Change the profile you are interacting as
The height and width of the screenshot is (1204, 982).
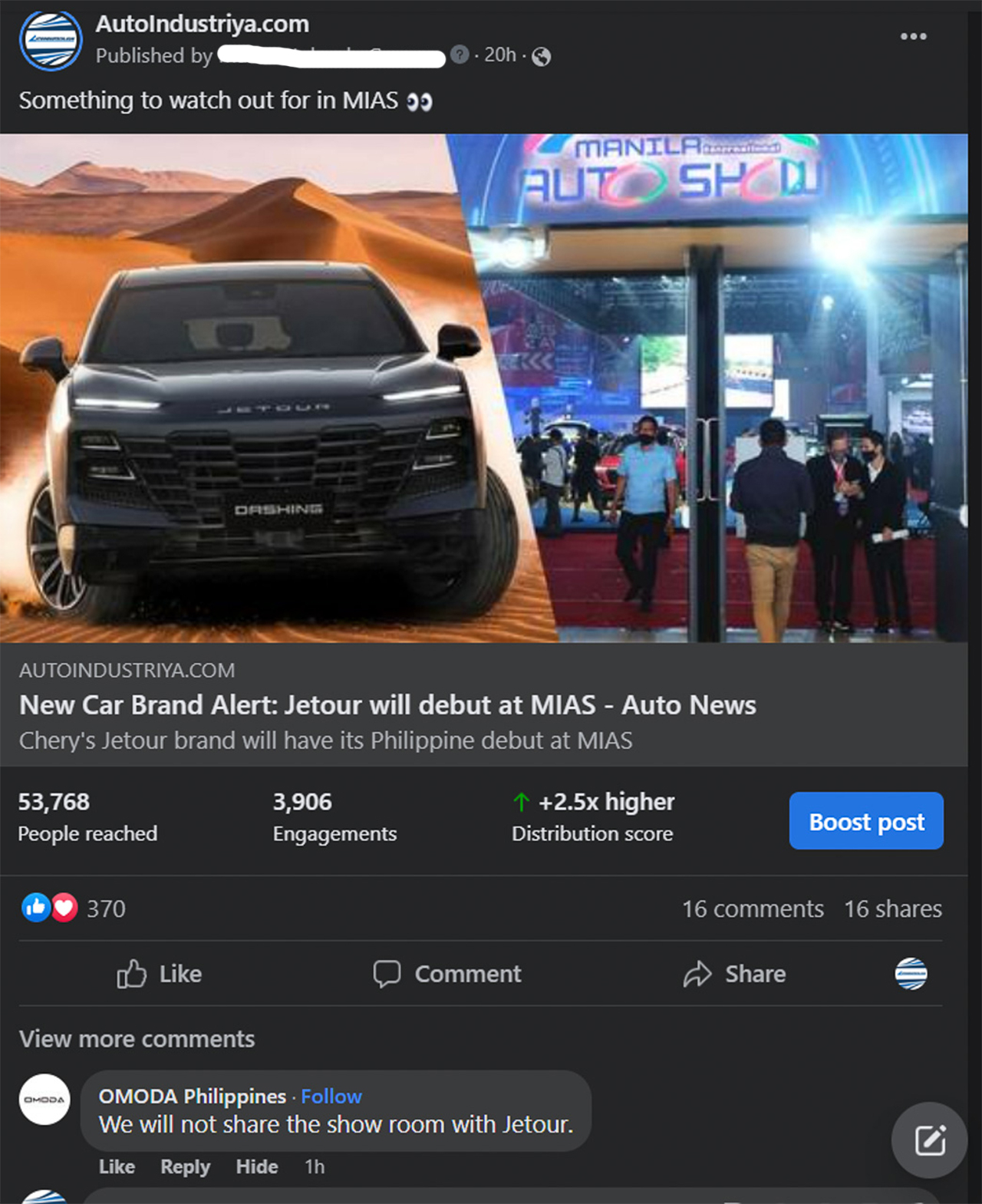coord(911,974)
